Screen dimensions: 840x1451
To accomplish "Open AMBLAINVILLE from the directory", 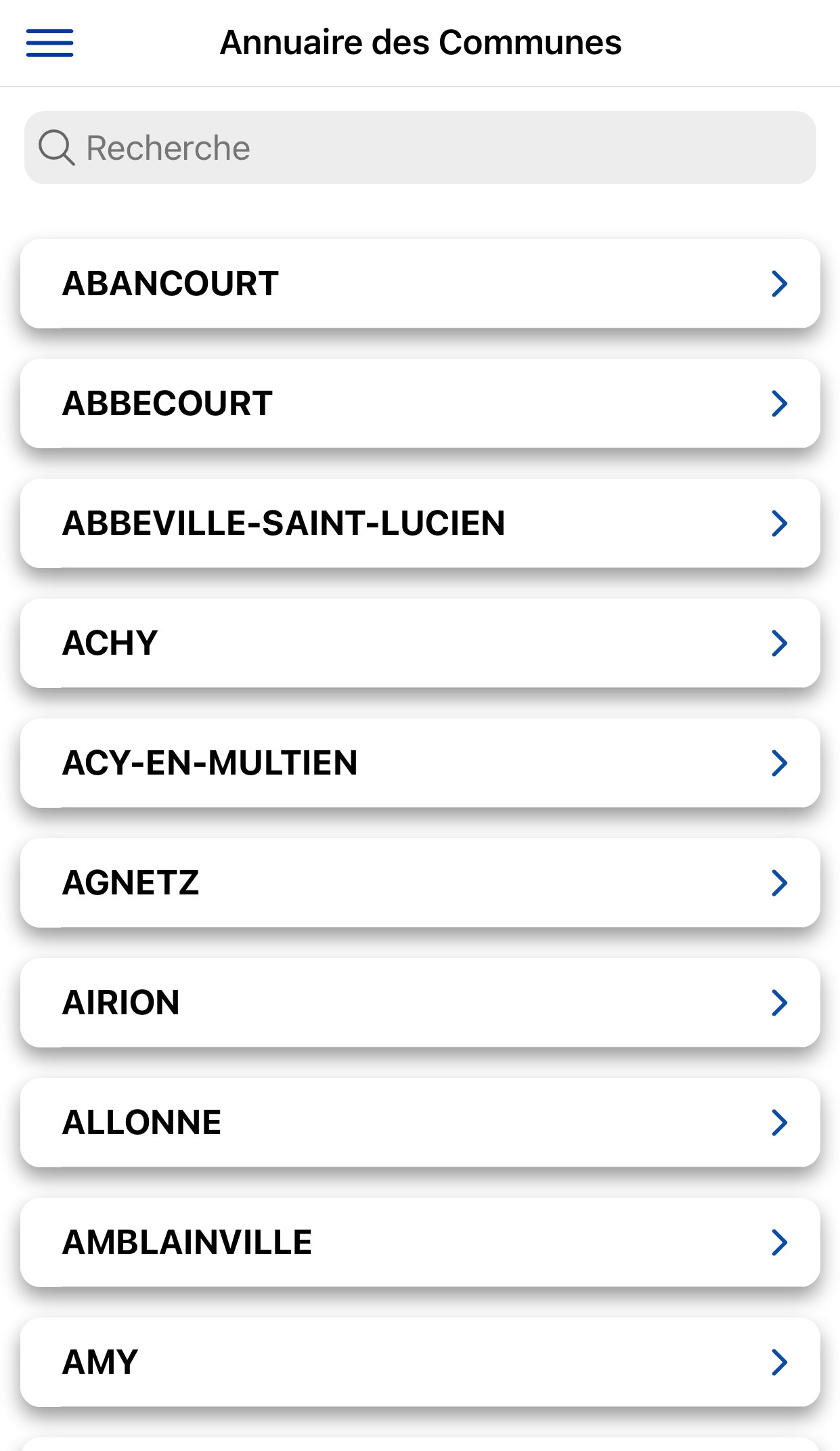I will (420, 1242).
